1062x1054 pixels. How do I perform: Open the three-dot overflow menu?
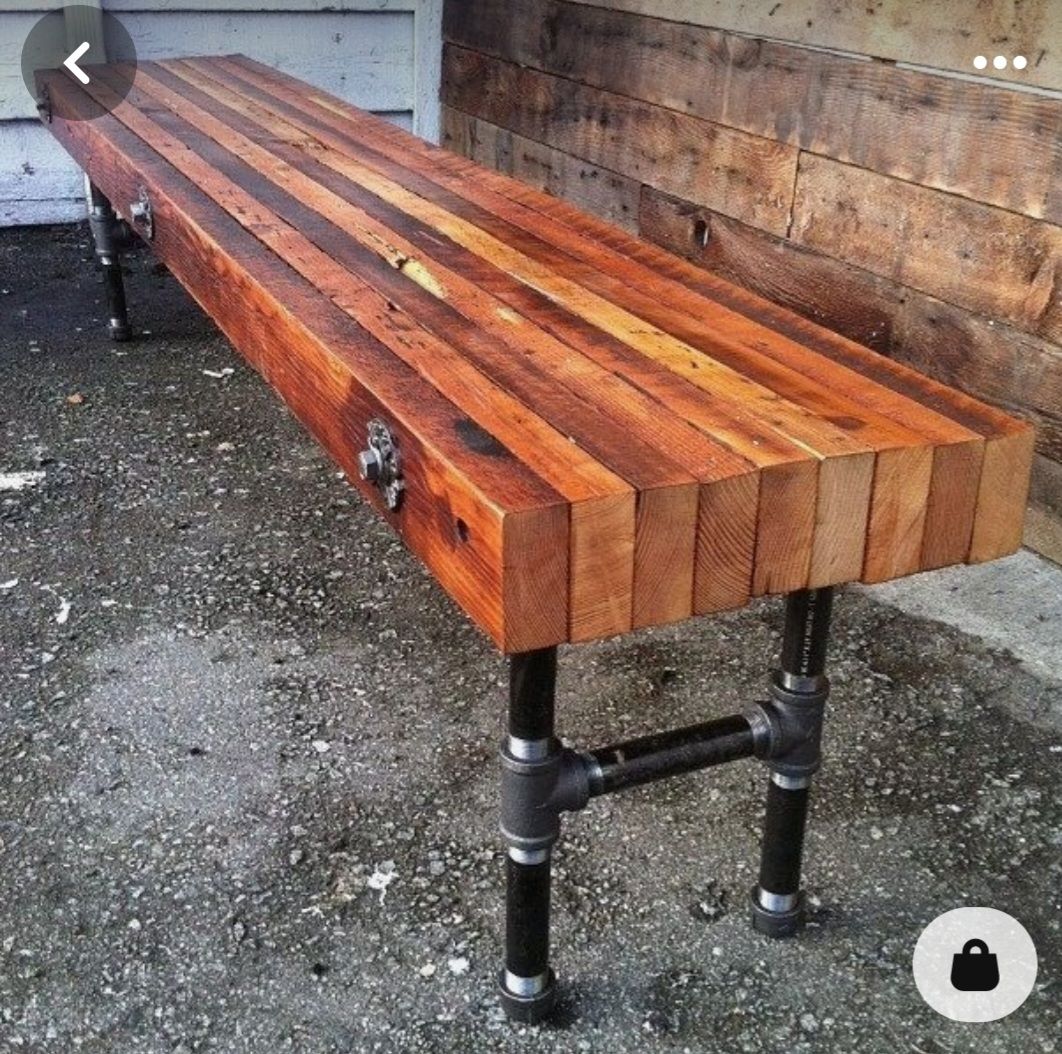point(999,62)
